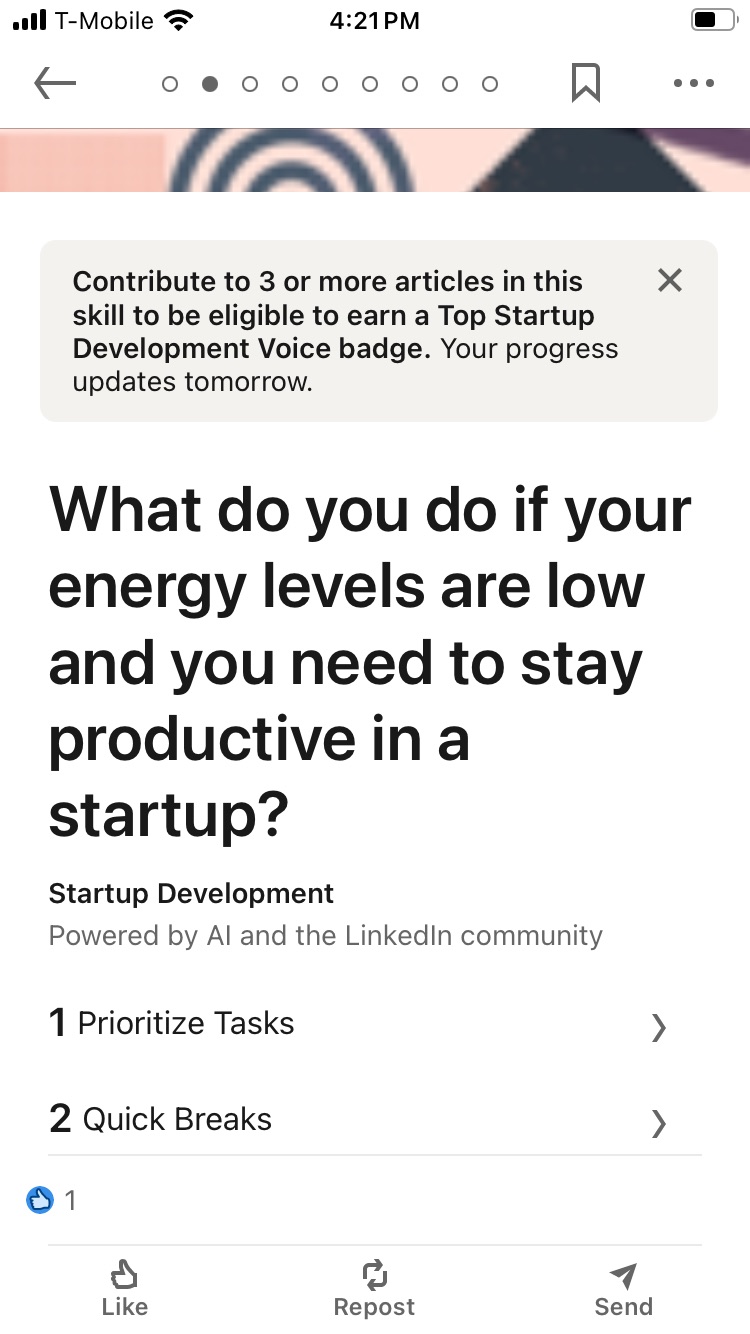Dismiss the Top Startup Development Voice banner

[669, 281]
